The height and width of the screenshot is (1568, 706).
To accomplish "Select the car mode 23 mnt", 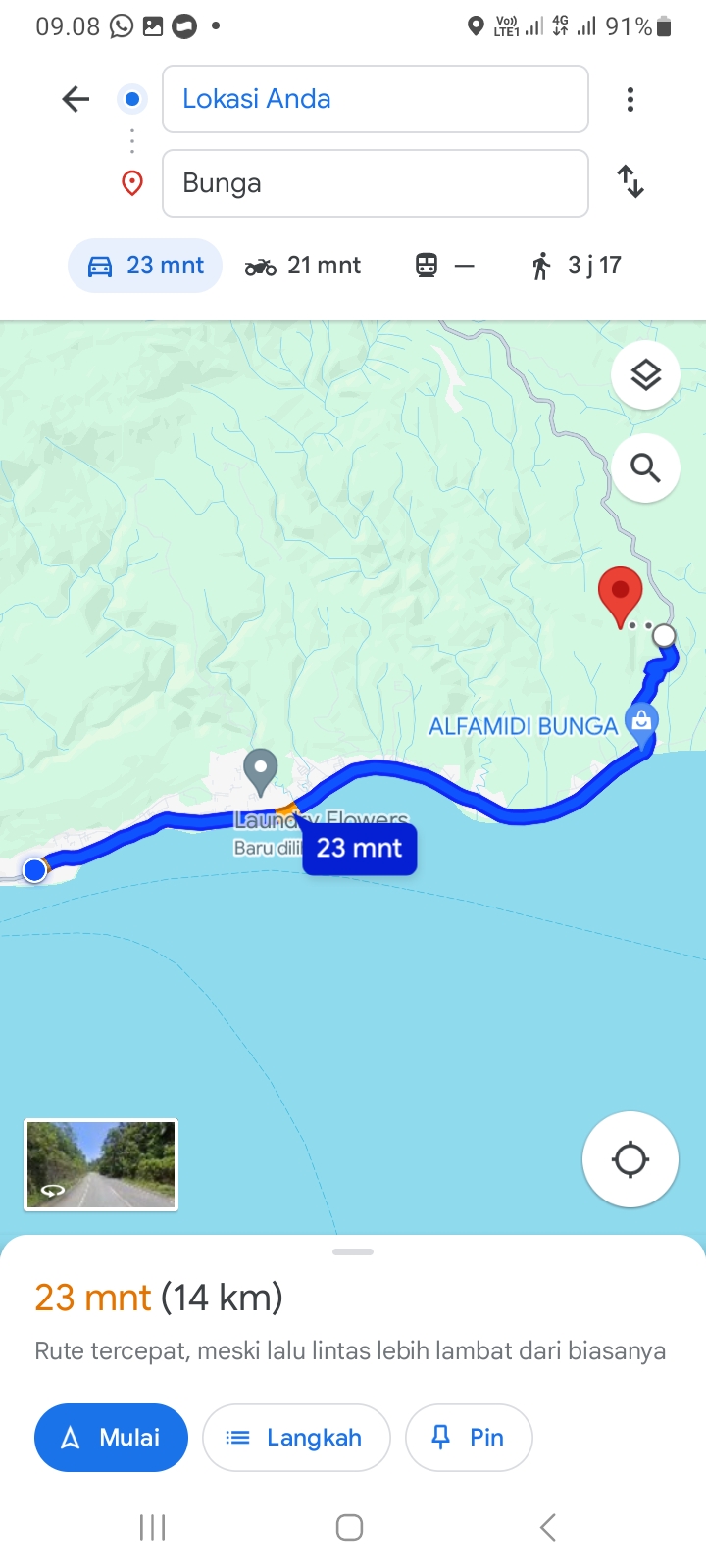I will click(145, 266).
